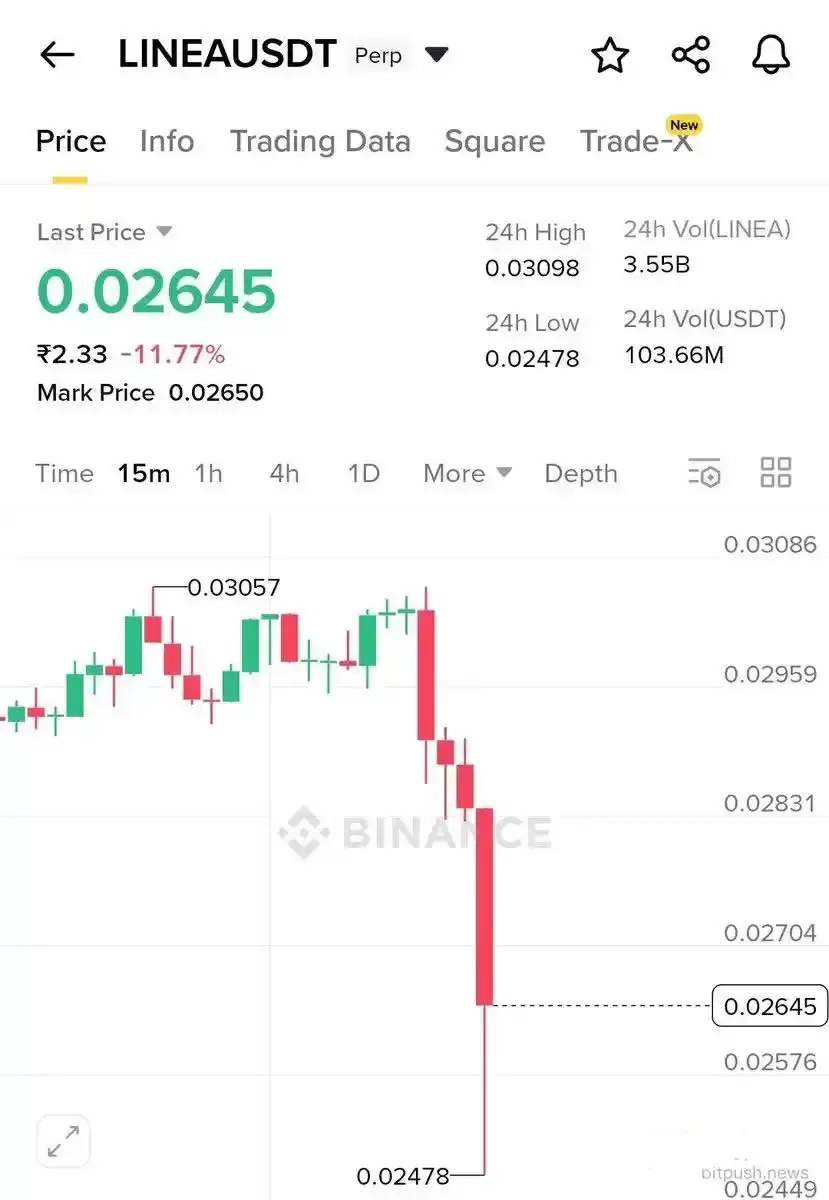Select the Price tab

pos(70,141)
